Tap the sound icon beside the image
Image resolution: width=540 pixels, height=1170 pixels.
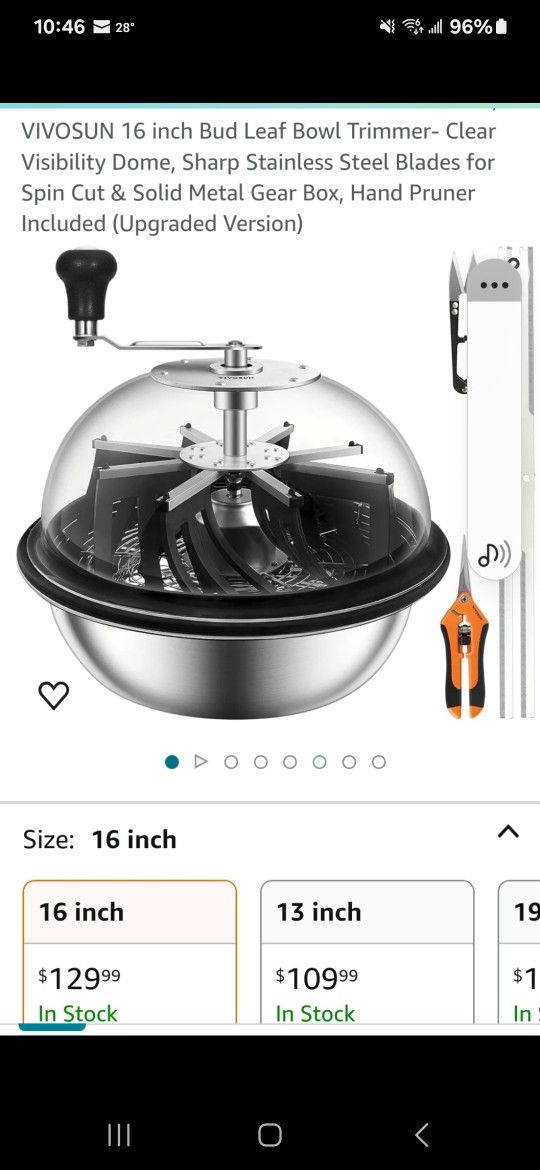494,554
